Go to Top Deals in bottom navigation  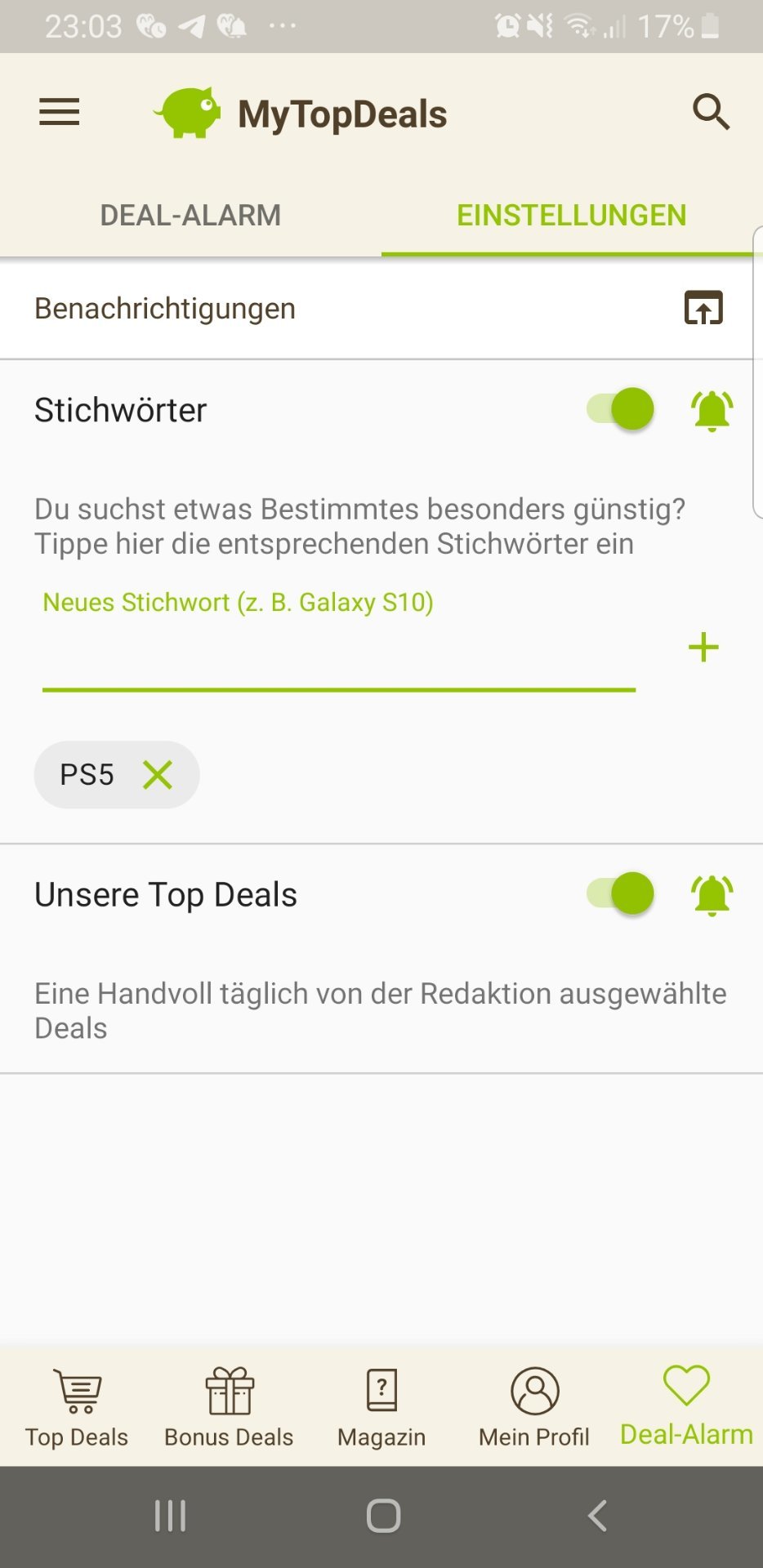point(77,1406)
